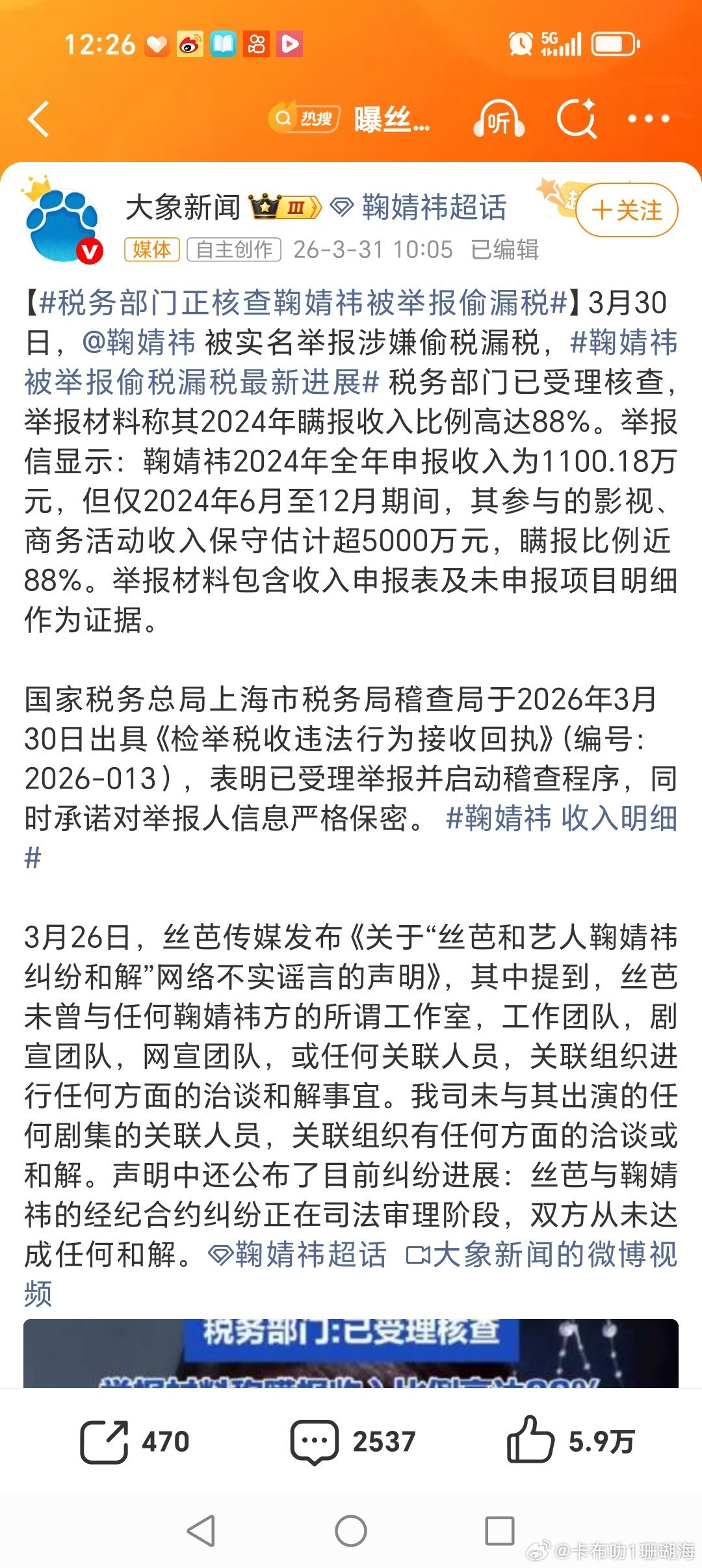Open the headphones listen icon

499,119
